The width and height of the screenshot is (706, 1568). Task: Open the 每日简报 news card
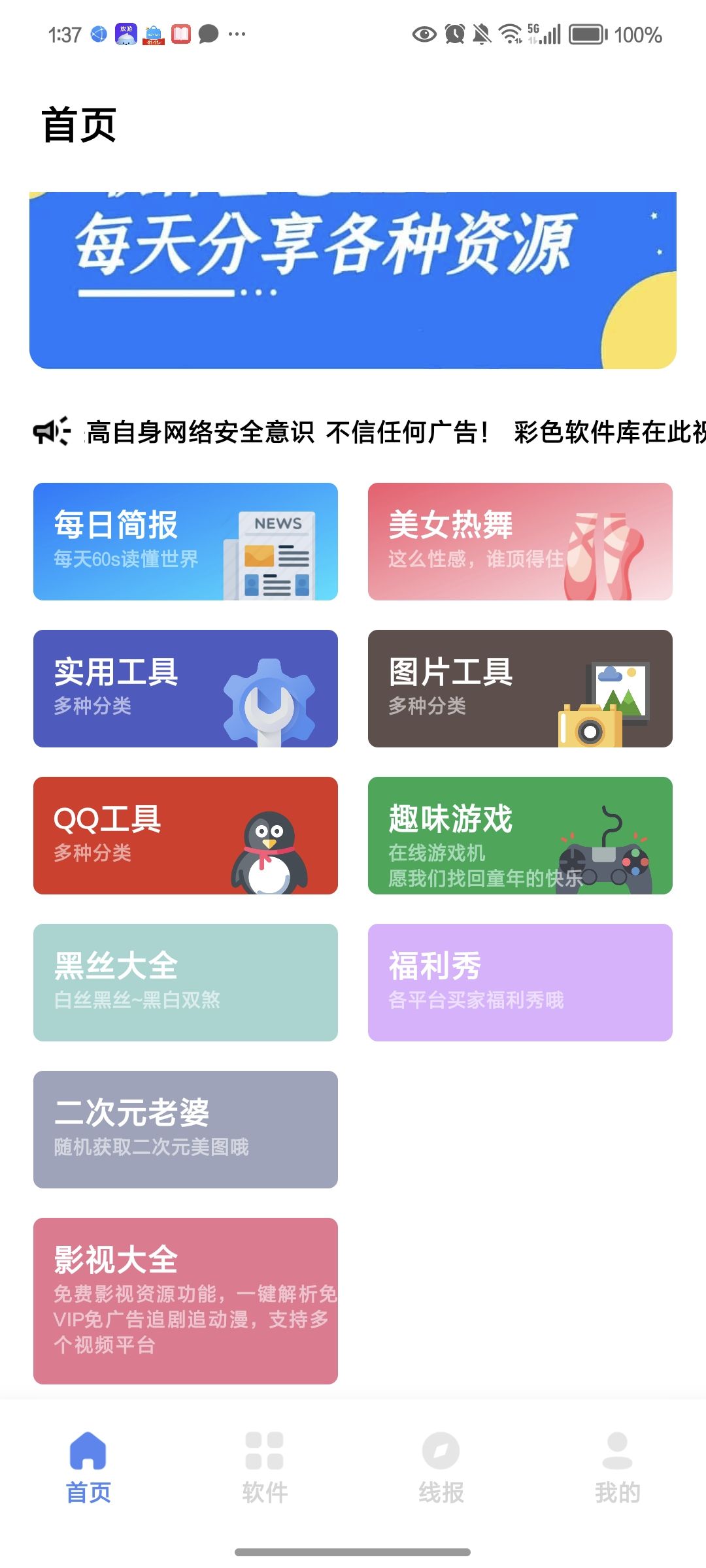click(x=186, y=542)
